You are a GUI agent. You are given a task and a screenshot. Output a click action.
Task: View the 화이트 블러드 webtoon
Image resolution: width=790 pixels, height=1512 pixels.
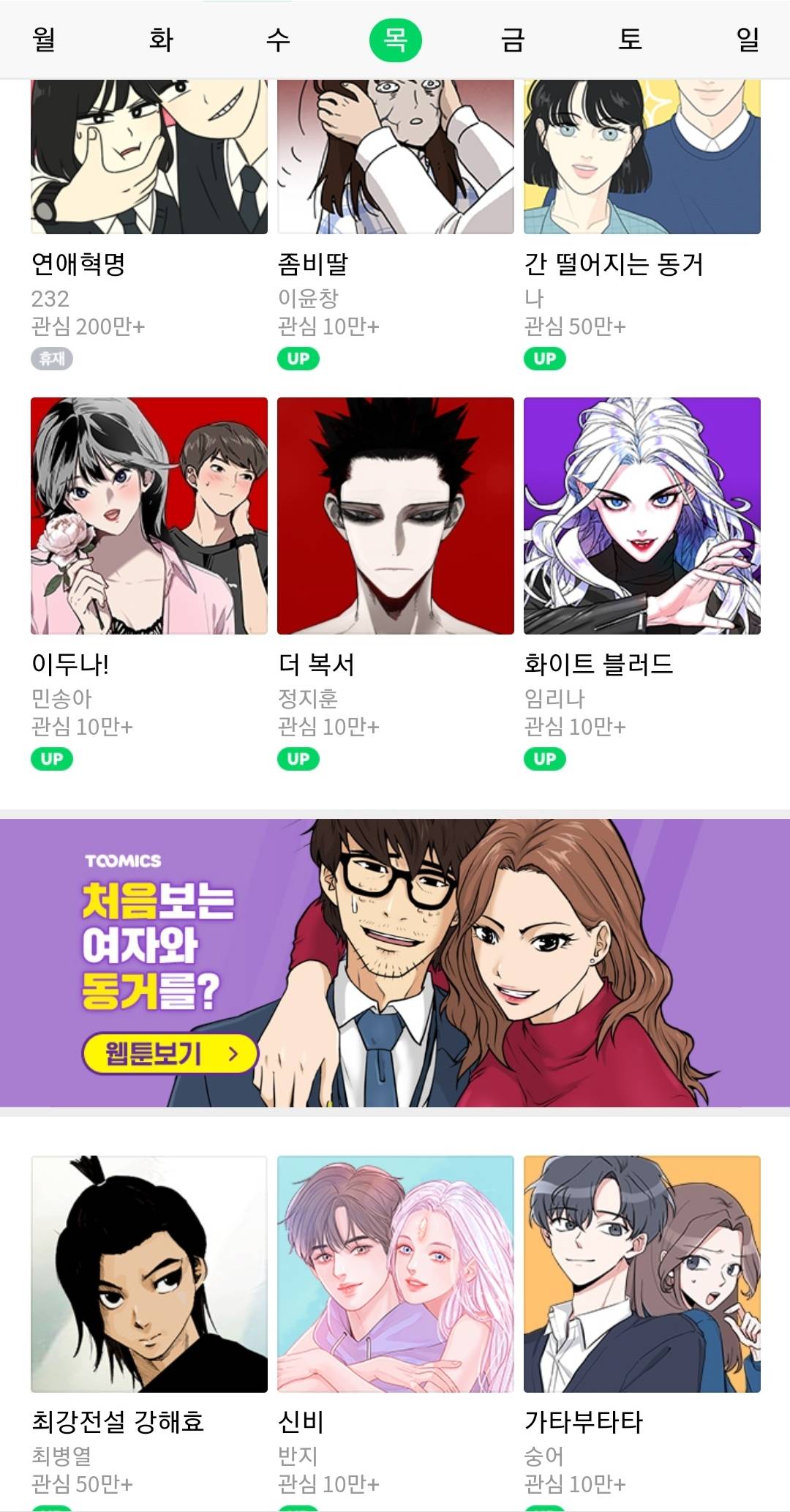point(642,516)
